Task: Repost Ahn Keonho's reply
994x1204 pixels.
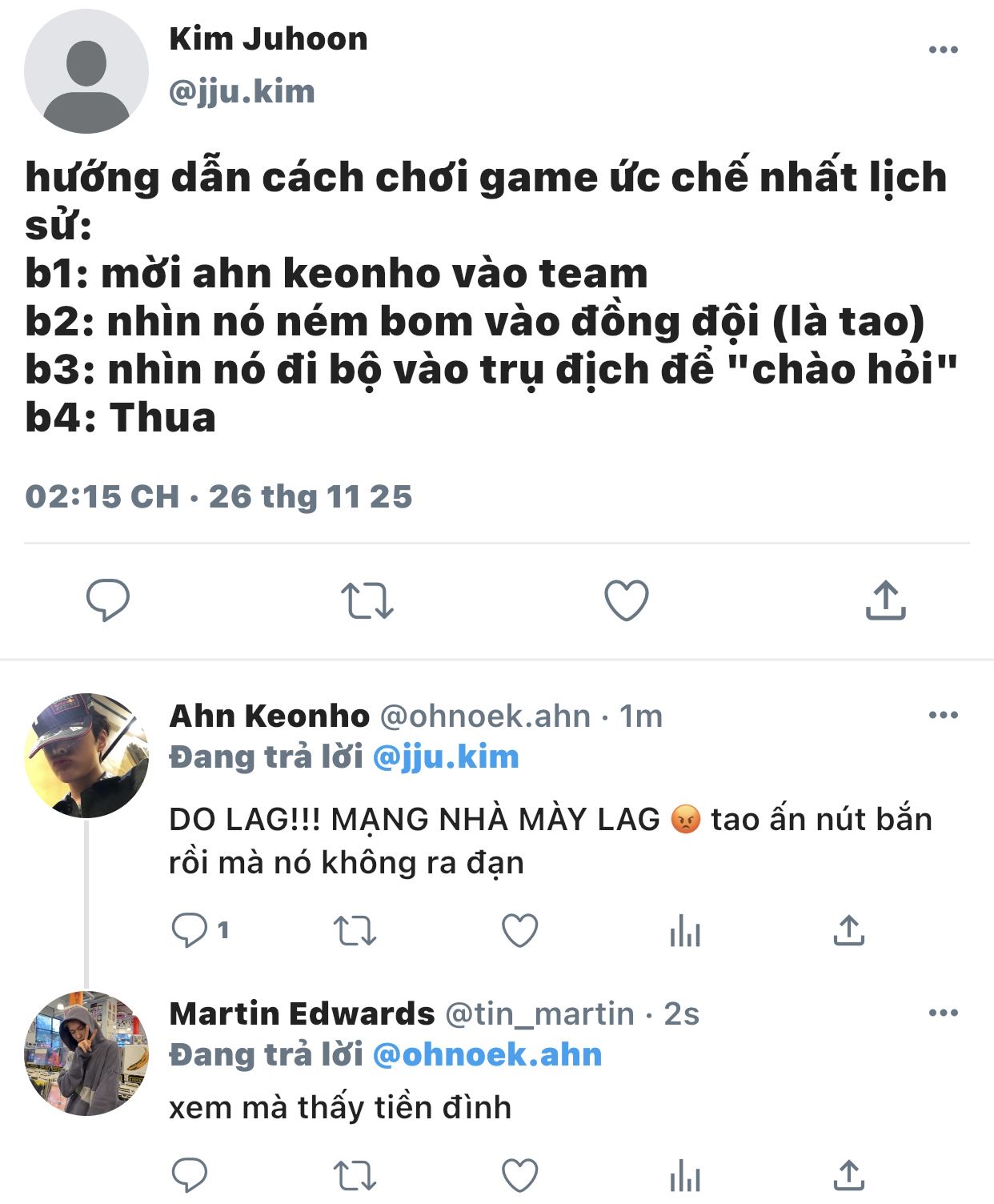Action: coord(355,931)
